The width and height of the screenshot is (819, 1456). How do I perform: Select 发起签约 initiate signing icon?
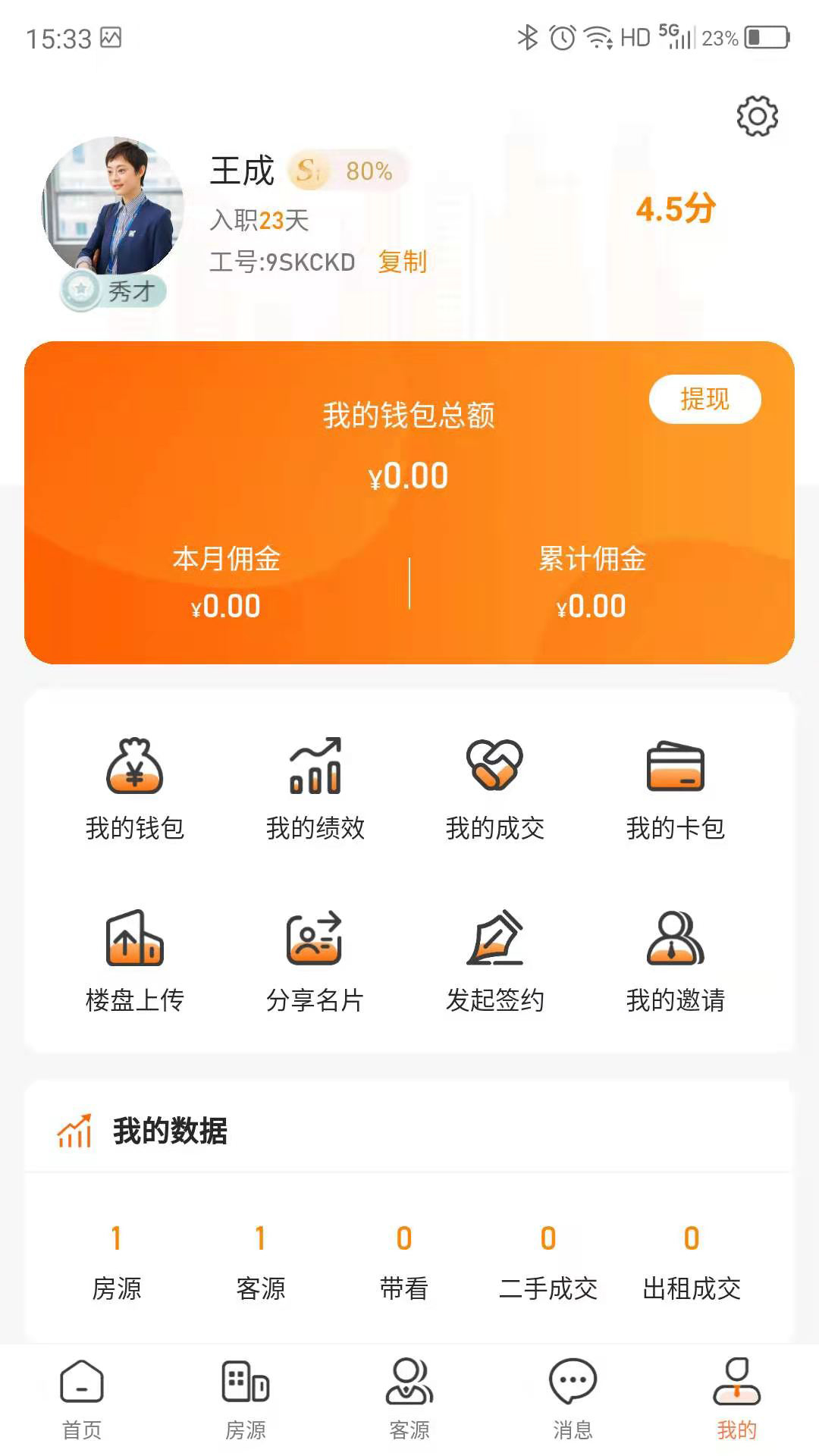coord(497,943)
